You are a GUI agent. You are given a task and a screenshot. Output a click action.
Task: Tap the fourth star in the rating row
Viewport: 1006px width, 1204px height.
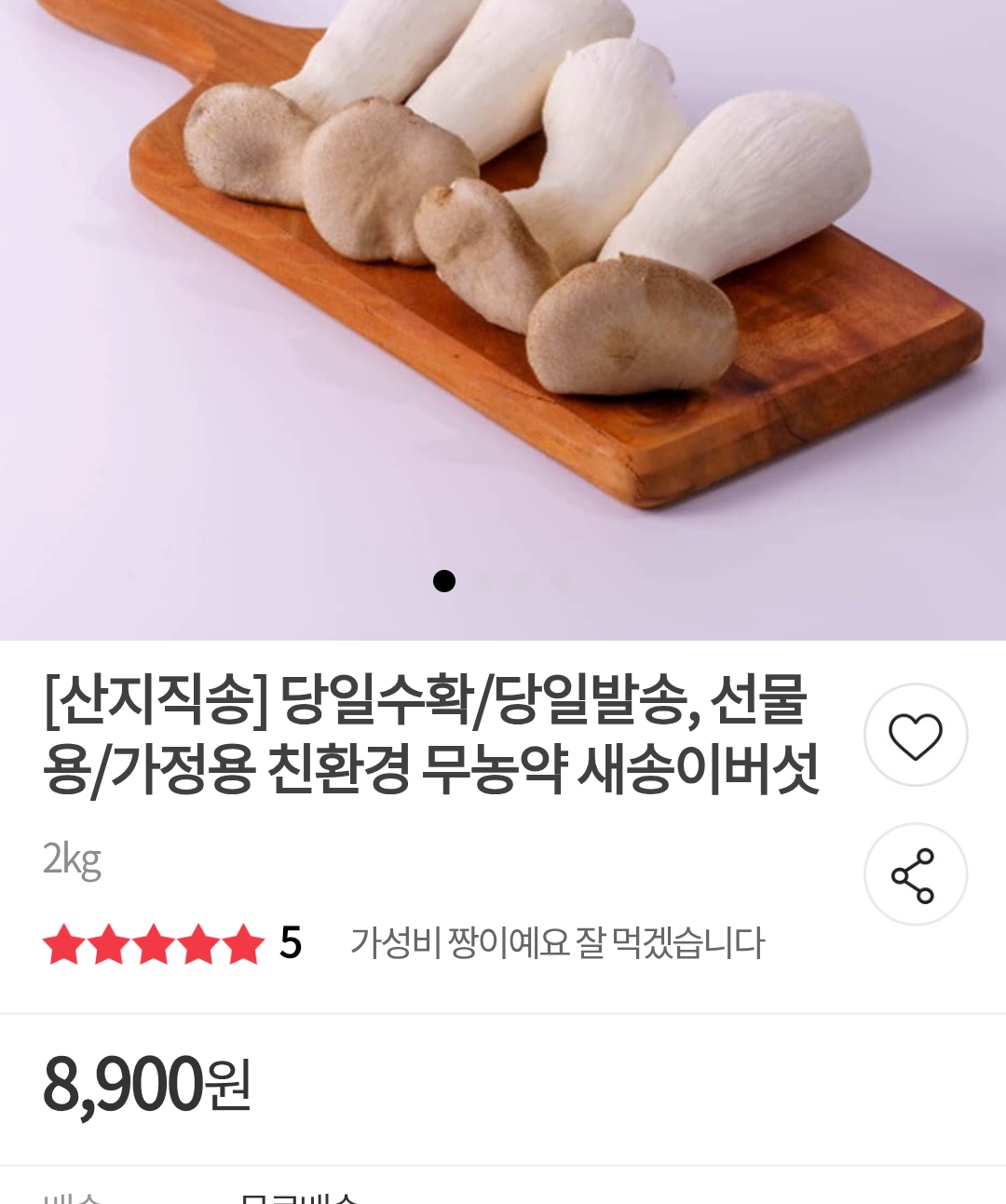tap(198, 943)
